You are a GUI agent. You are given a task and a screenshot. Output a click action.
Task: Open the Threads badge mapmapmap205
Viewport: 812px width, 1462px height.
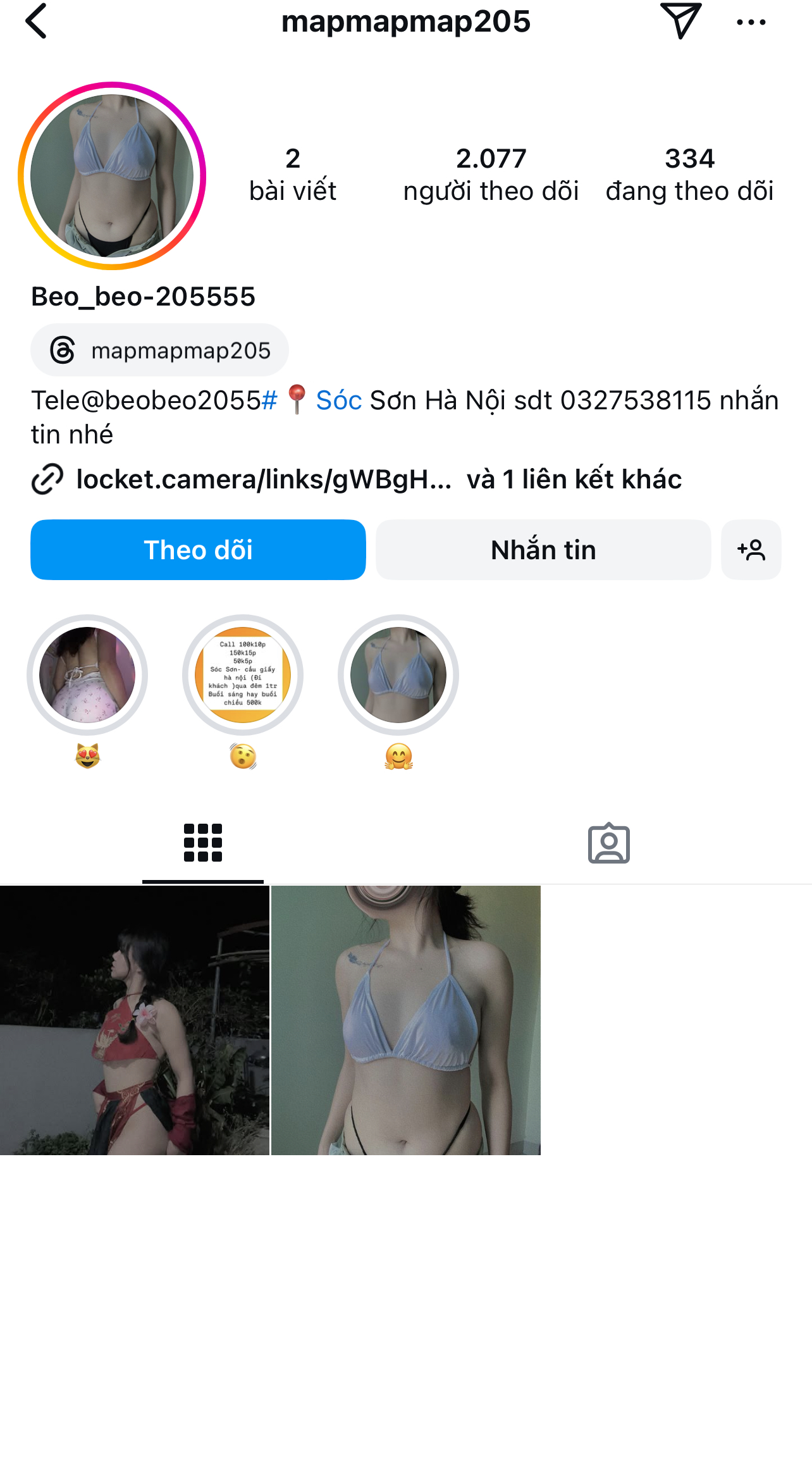[160, 350]
